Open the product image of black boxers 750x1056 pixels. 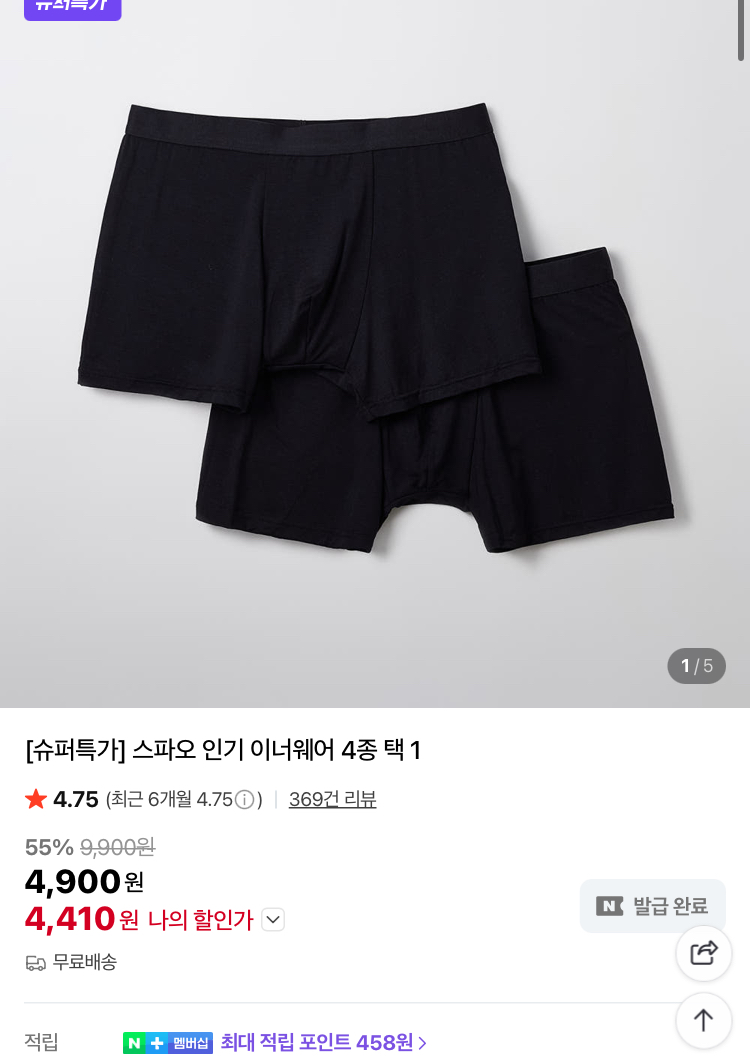(x=375, y=340)
